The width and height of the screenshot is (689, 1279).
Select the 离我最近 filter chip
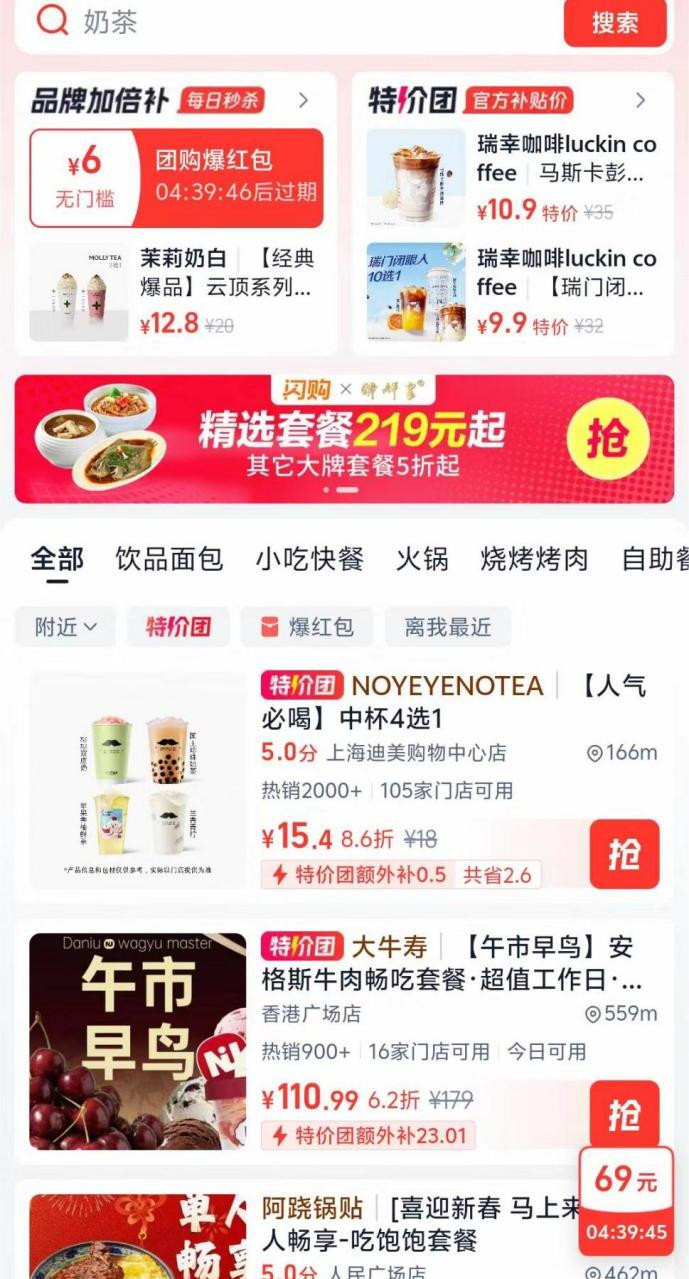(448, 627)
